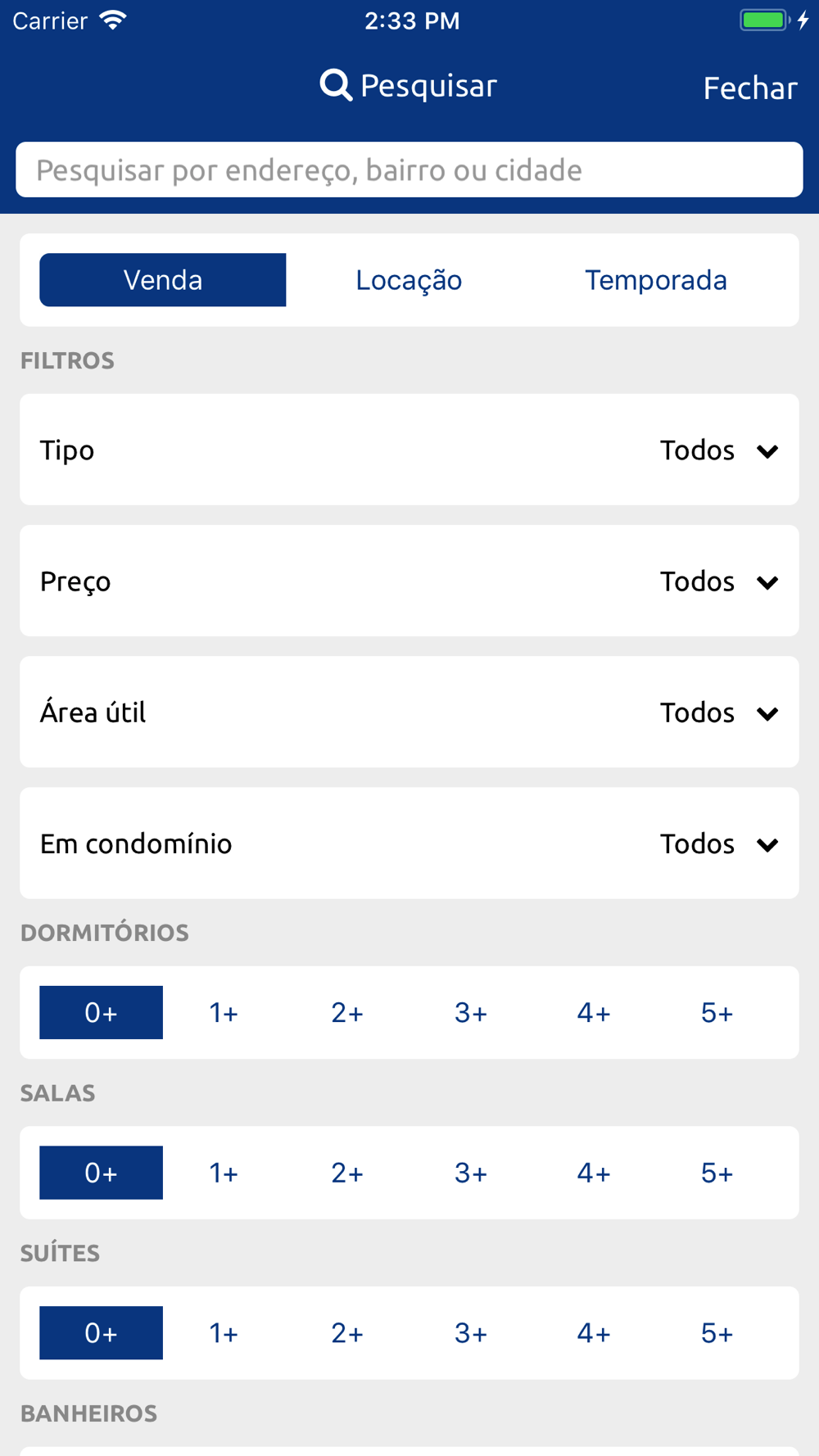Select 5+ under Dormitórios
Screen dimensions: 819x1456
(717, 1013)
